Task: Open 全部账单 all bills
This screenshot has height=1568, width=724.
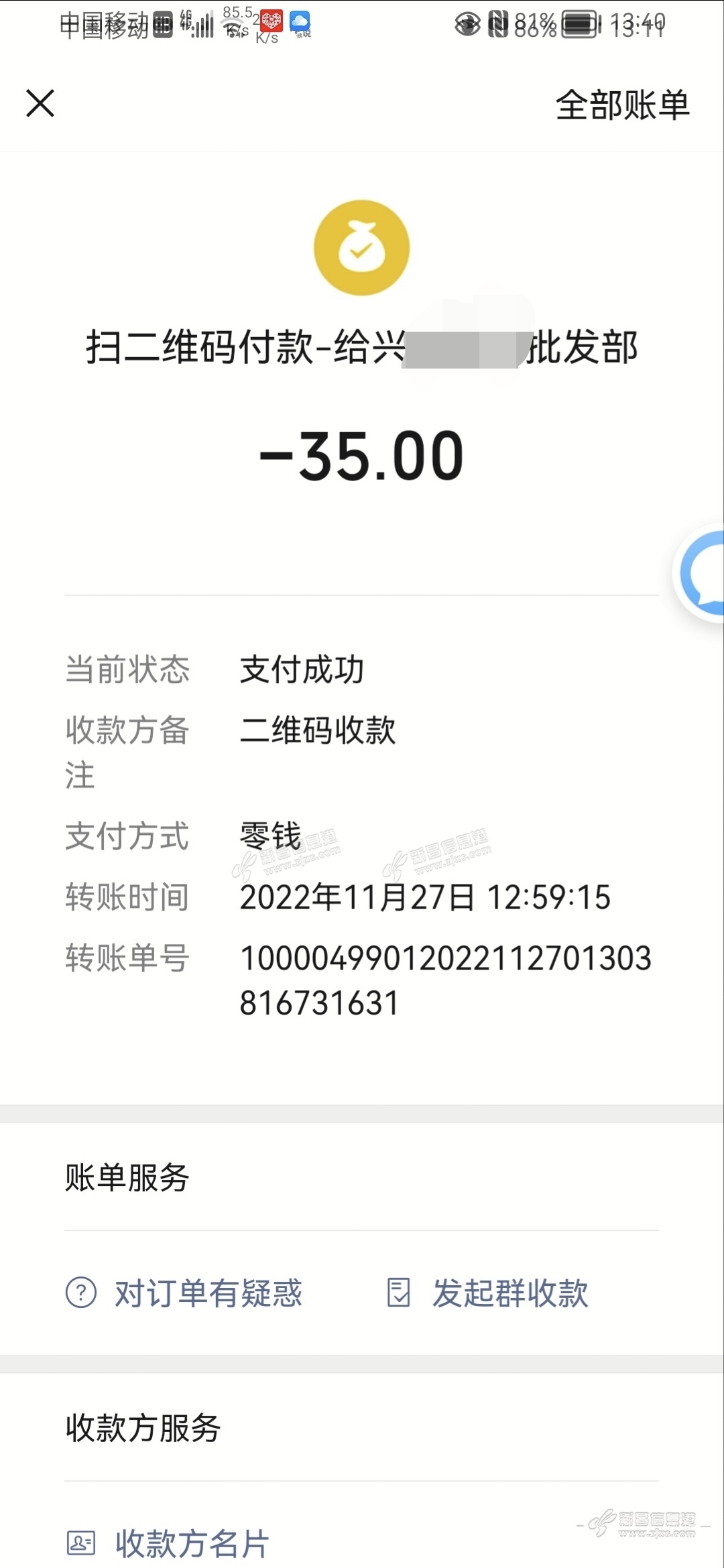Action: coord(623,105)
